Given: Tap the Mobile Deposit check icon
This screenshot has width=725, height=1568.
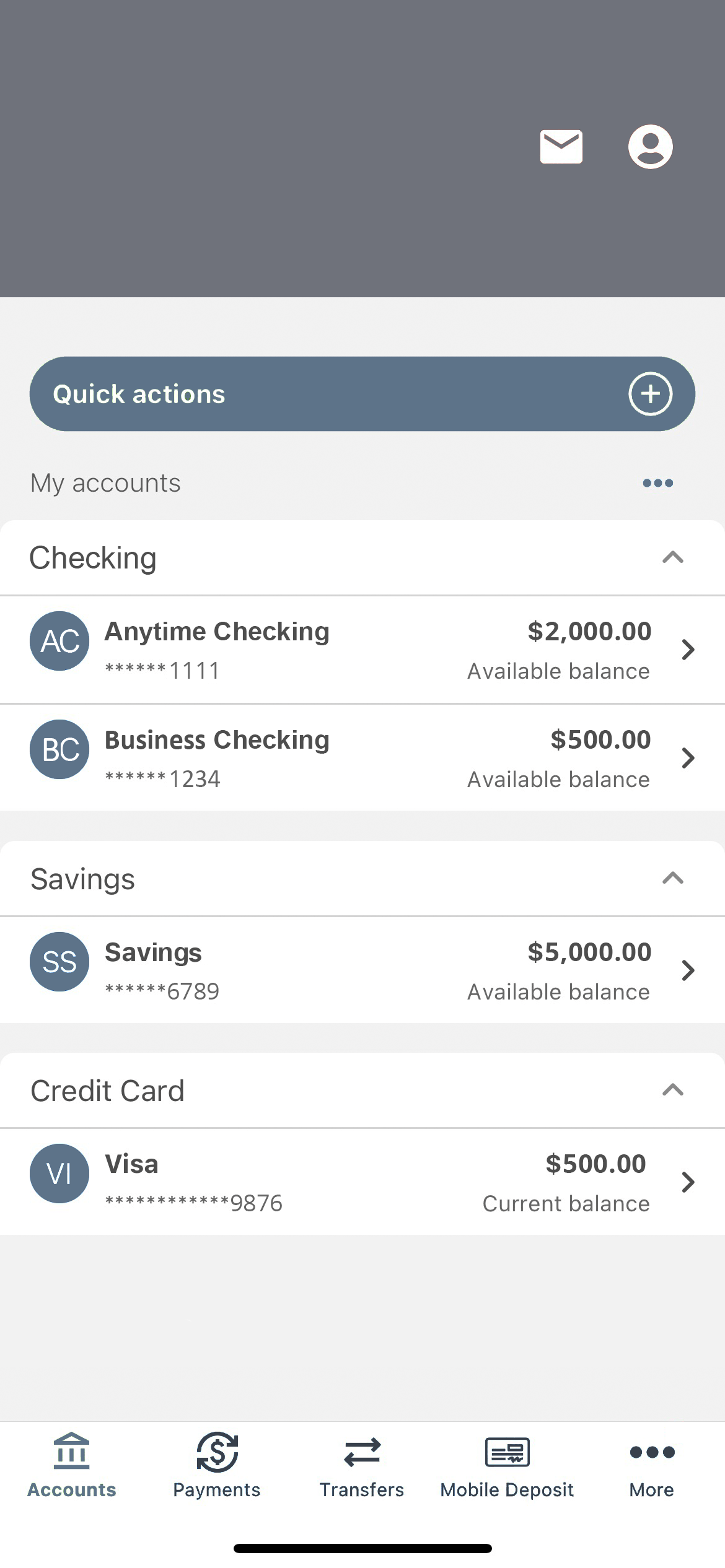Looking at the screenshot, I should [x=506, y=1452].
